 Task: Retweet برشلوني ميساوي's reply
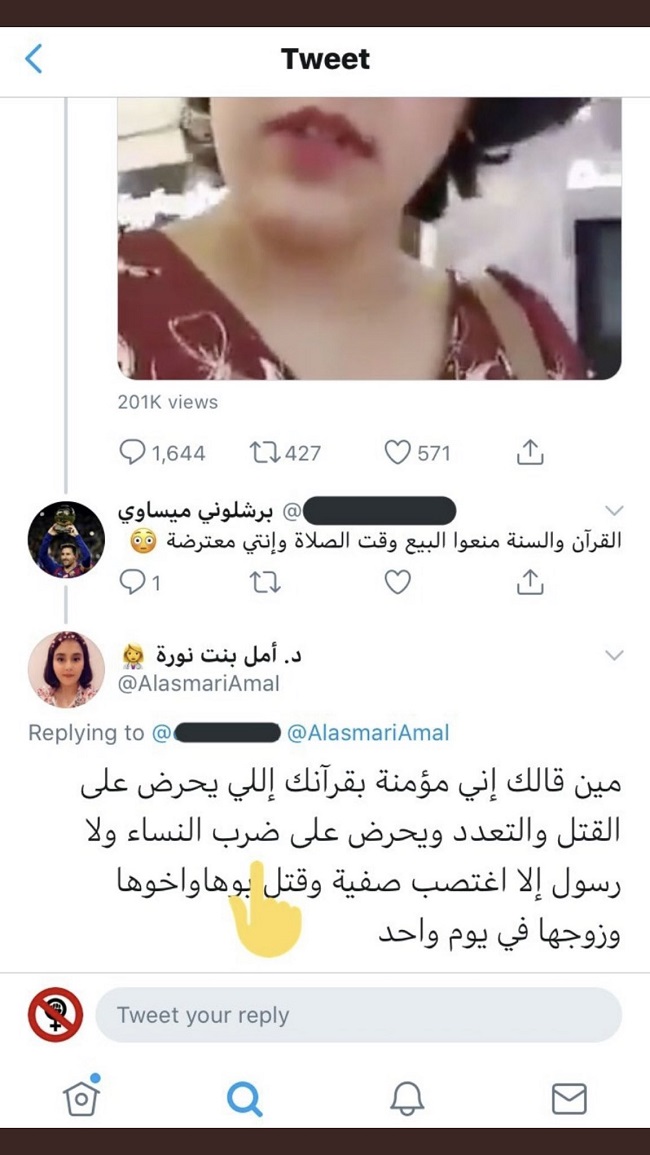point(264,582)
